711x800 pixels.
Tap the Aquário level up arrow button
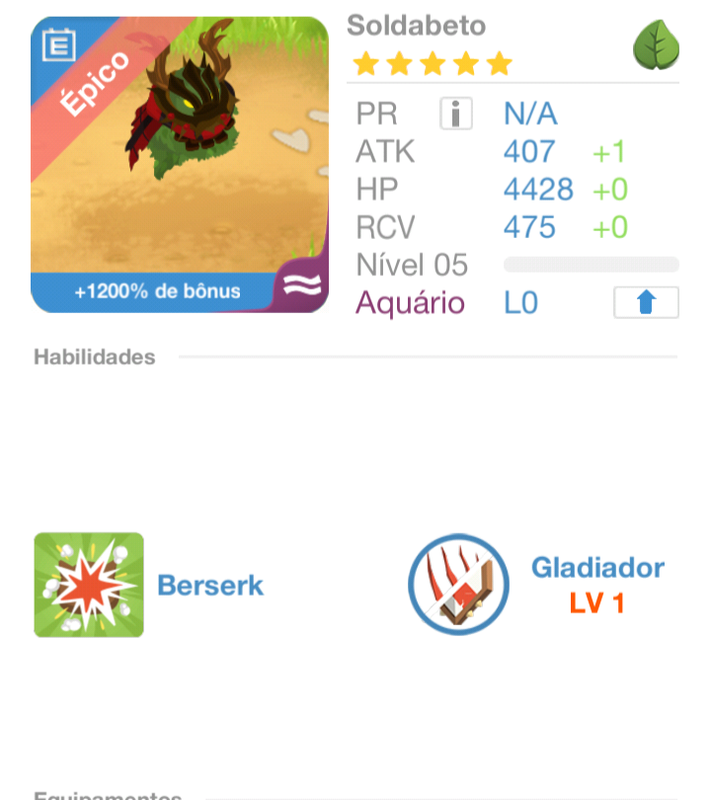(x=645, y=302)
